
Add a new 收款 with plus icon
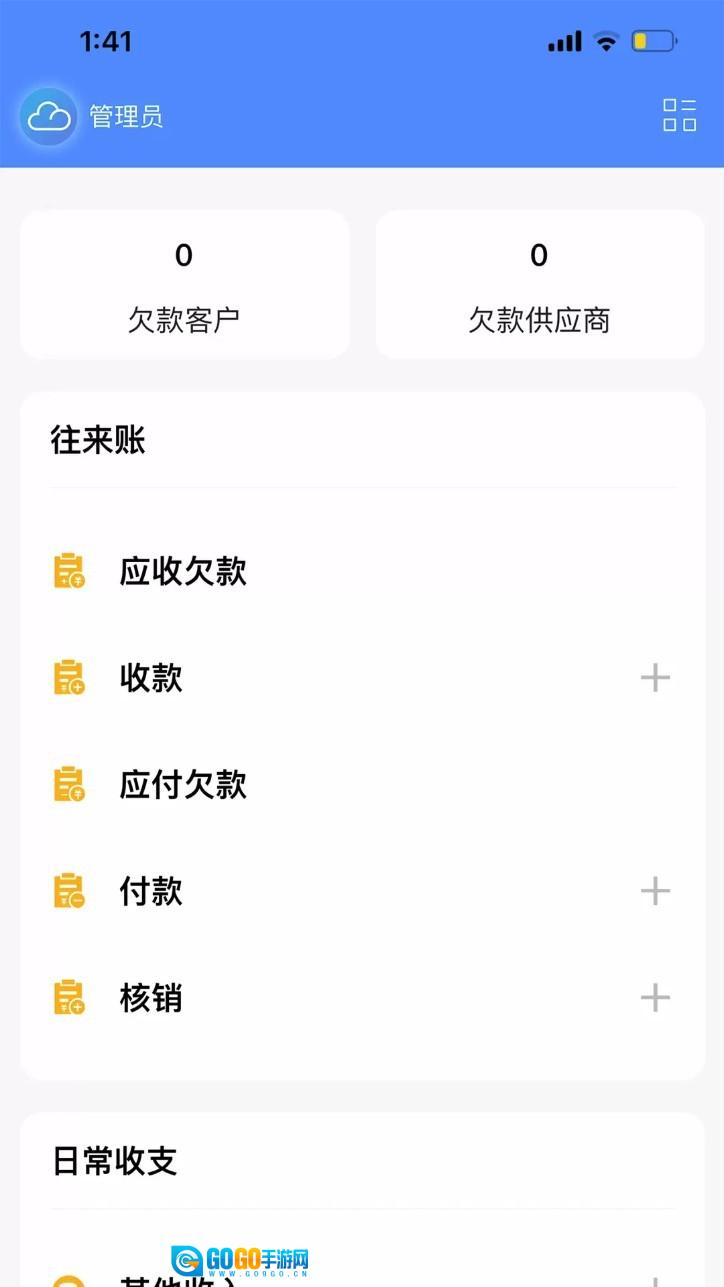click(655, 678)
